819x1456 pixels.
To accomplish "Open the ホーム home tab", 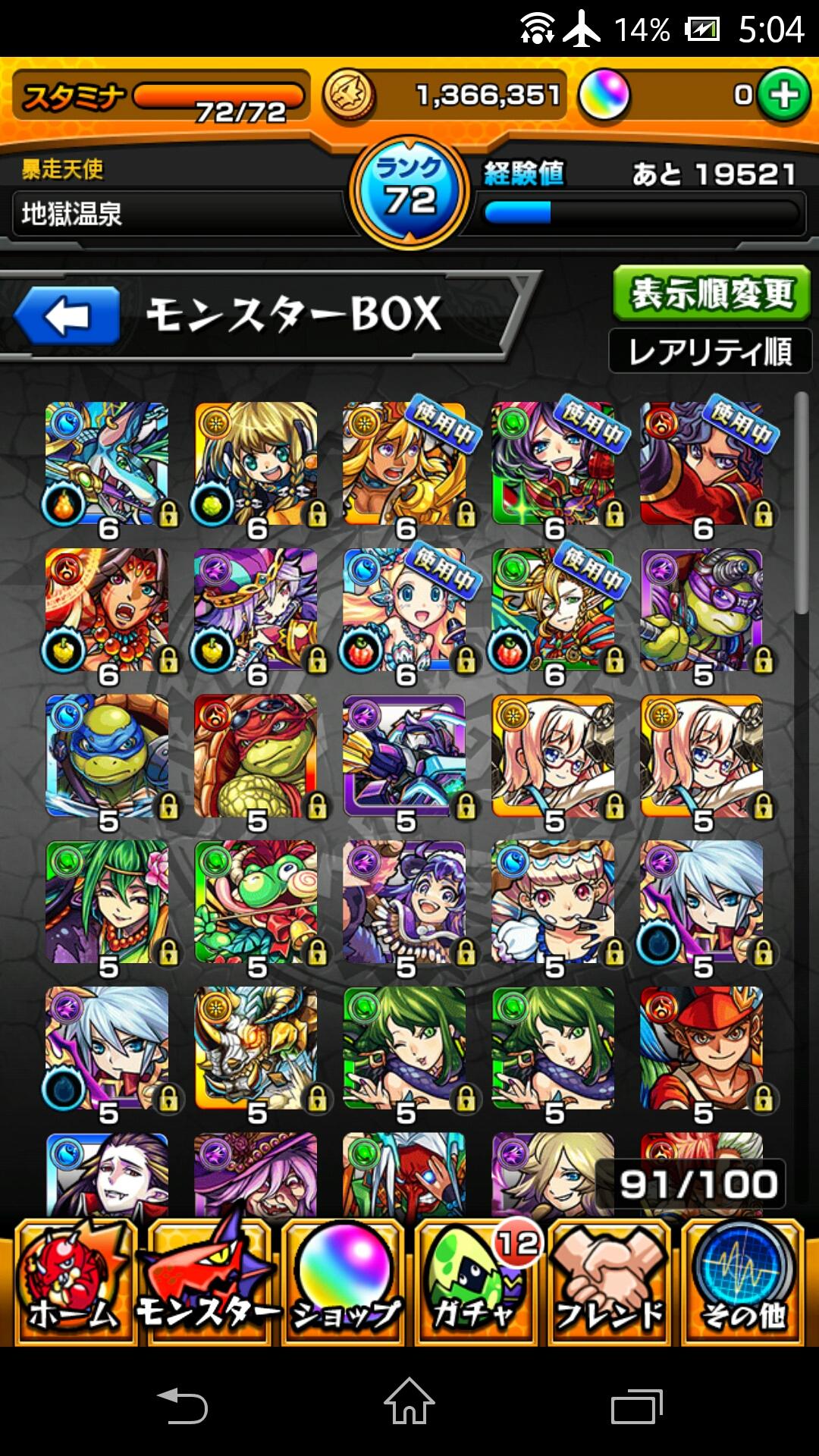I will click(74, 1283).
